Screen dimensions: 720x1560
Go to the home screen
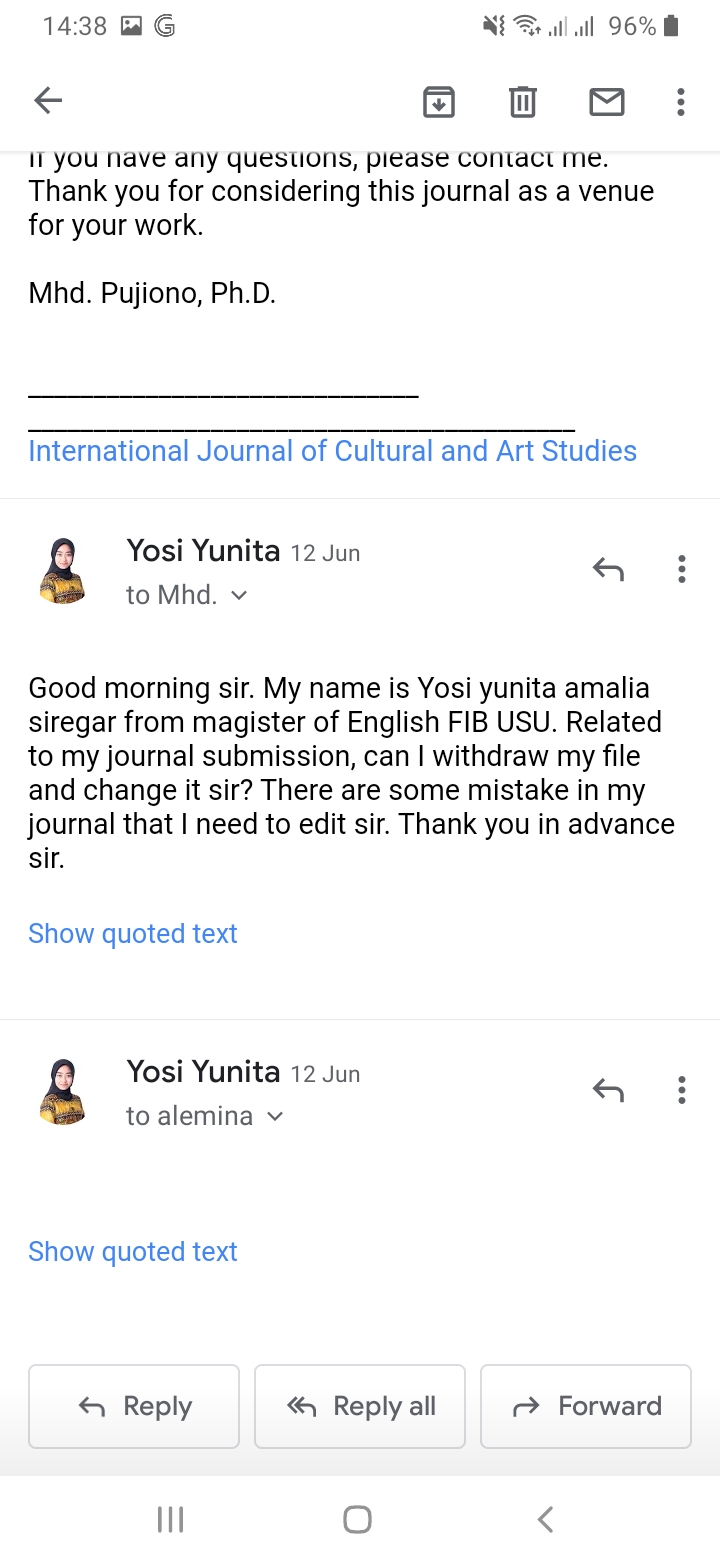click(358, 1520)
